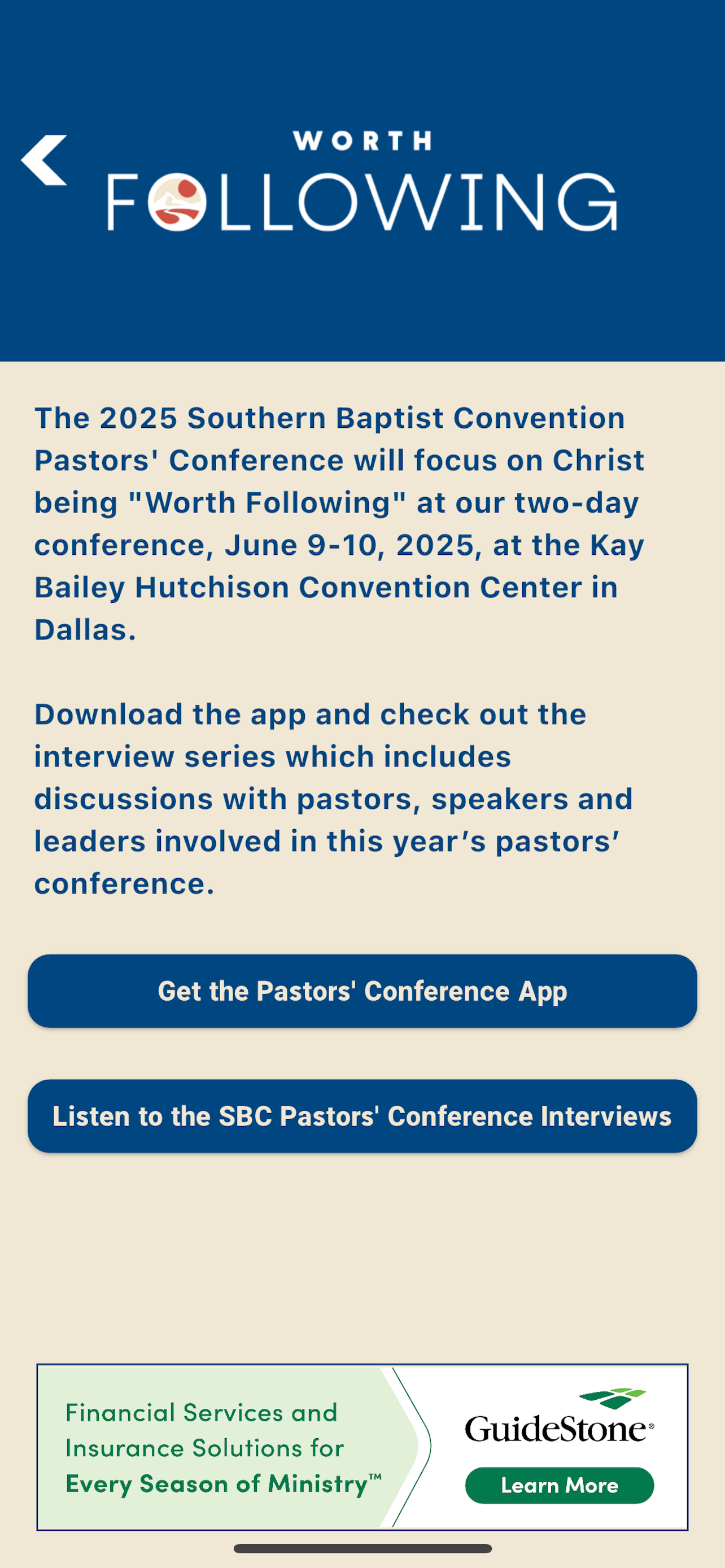Go back using the white arrow

[x=44, y=160]
